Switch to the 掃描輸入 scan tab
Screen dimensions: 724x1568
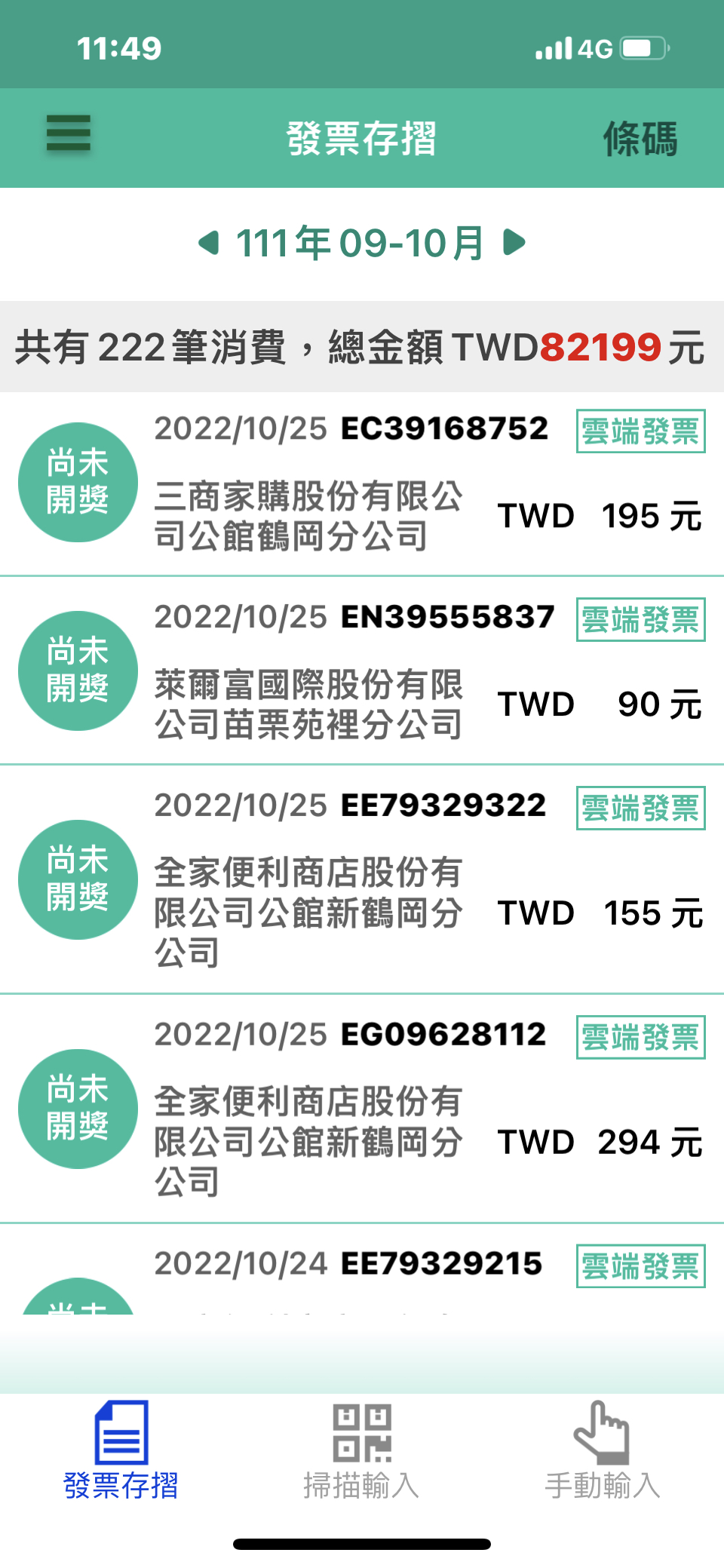click(x=361, y=1450)
